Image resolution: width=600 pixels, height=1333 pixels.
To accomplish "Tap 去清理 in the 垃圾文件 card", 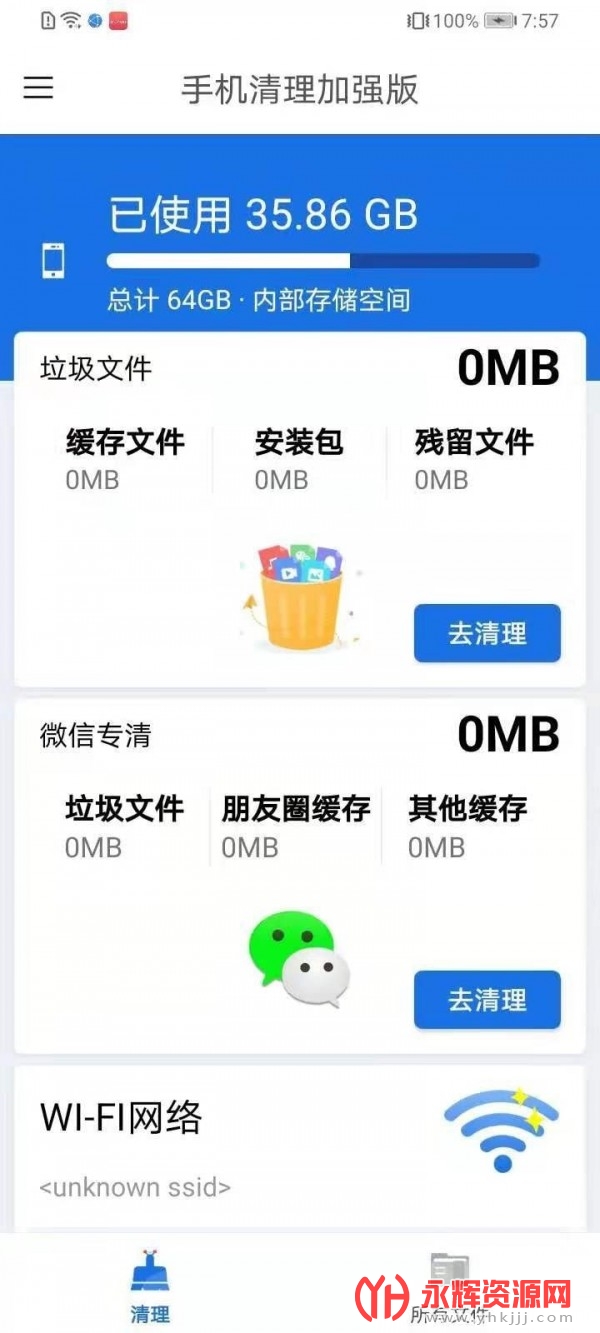I will click(487, 633).
